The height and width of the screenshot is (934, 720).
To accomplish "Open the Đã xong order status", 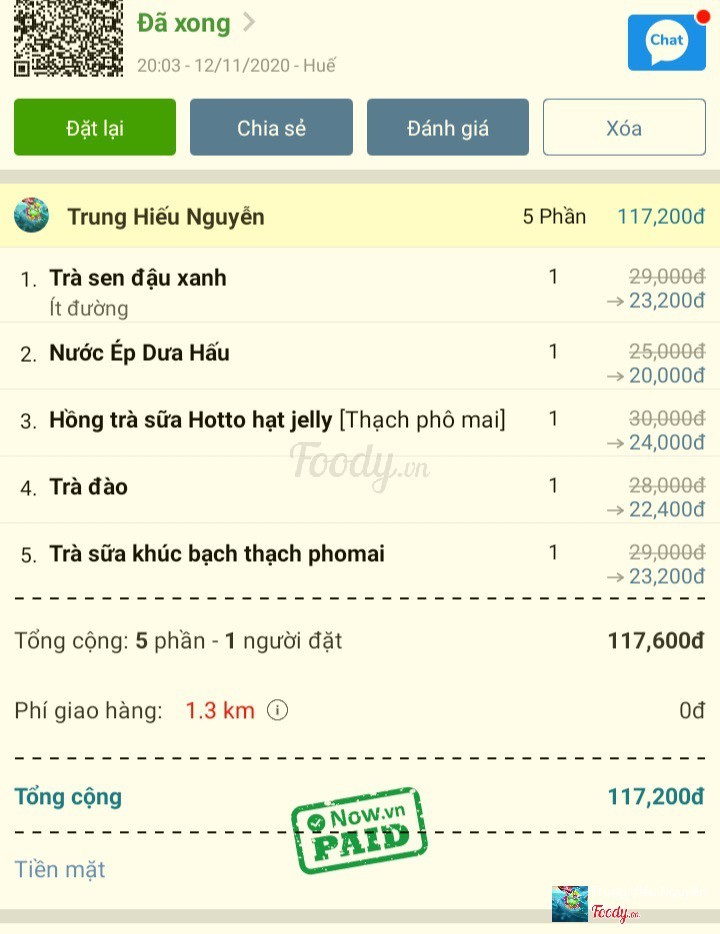I will (x=196, y=23).
